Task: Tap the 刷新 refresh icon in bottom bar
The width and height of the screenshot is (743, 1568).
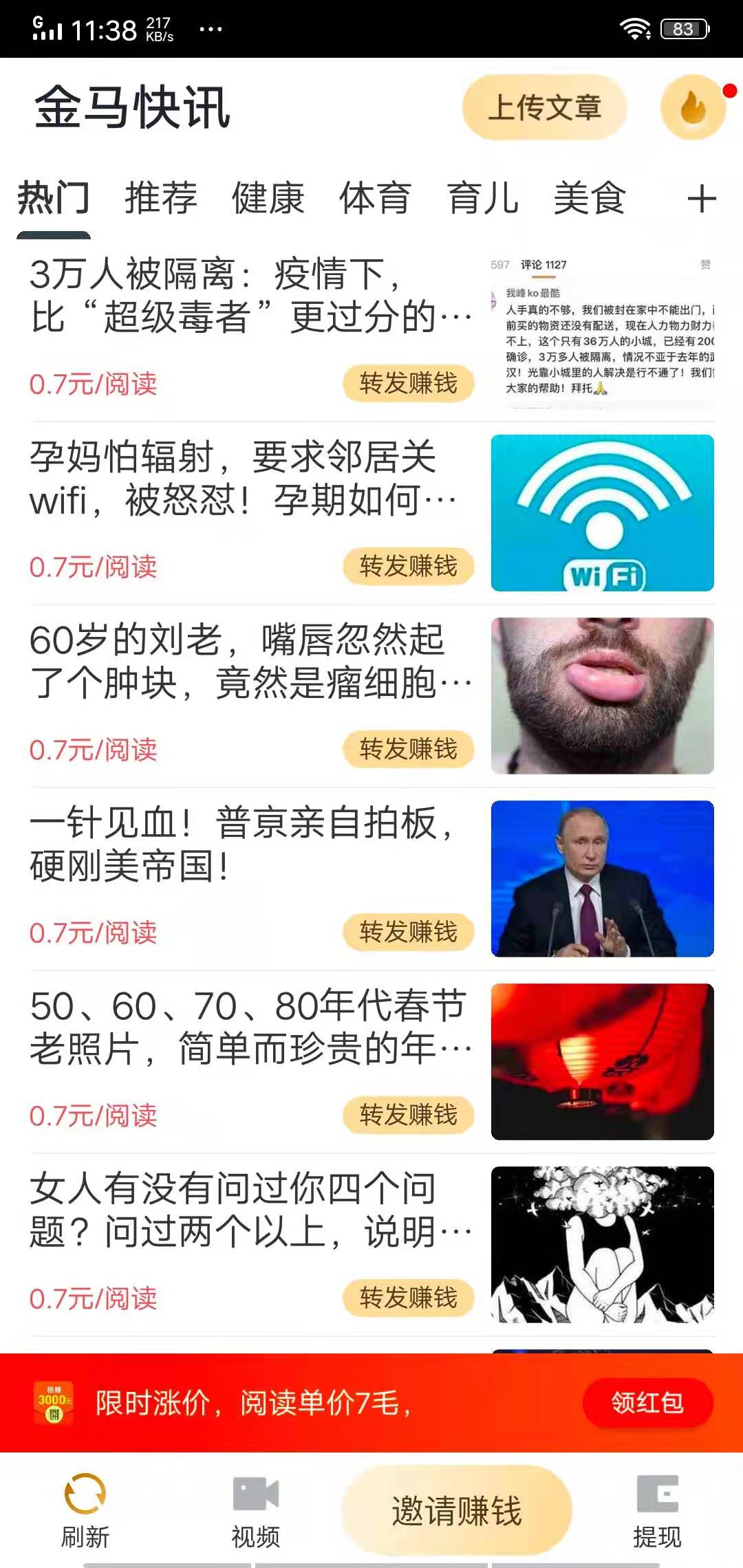Action: 86,1494
